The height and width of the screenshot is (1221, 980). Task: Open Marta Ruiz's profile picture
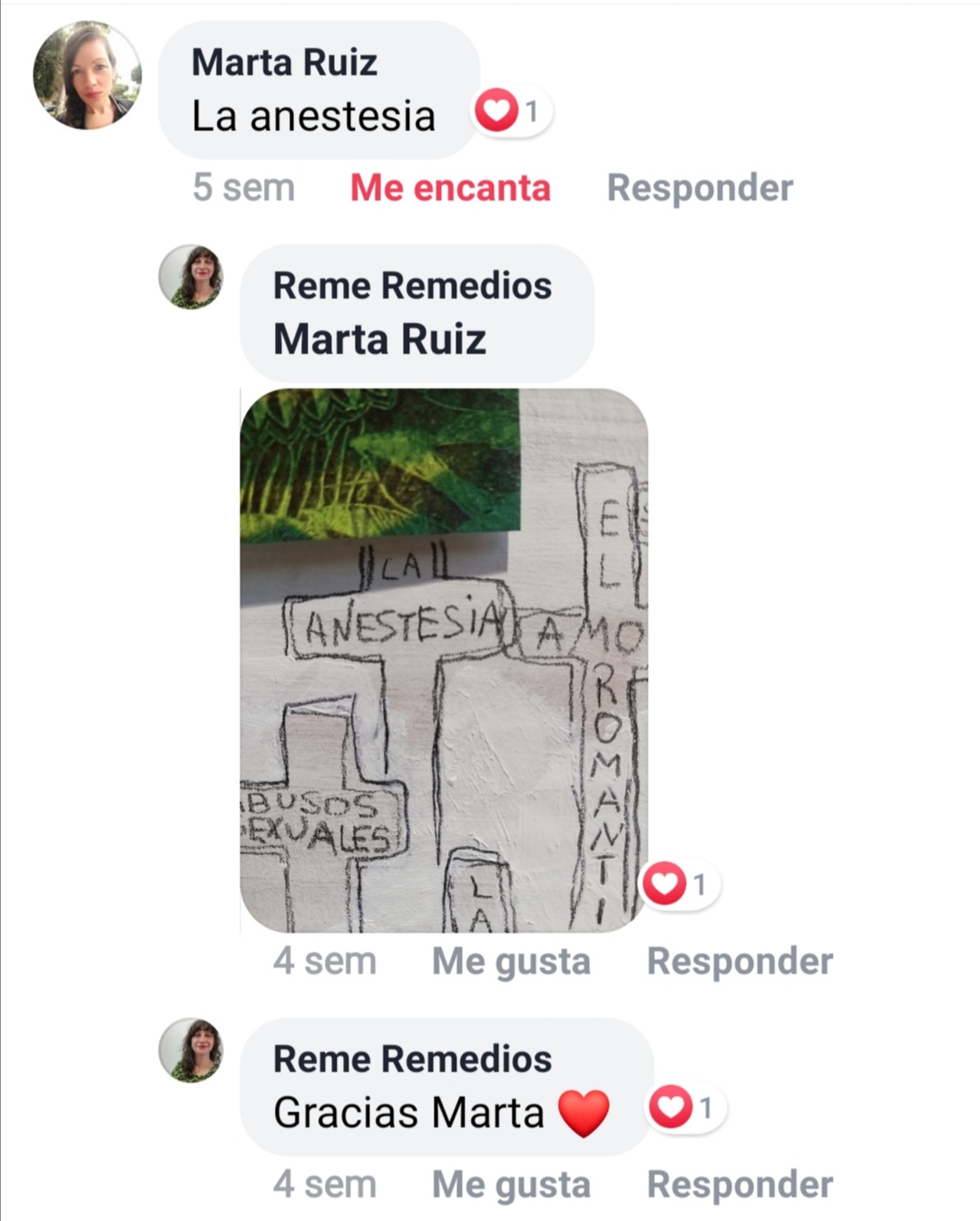coord(87,75)
